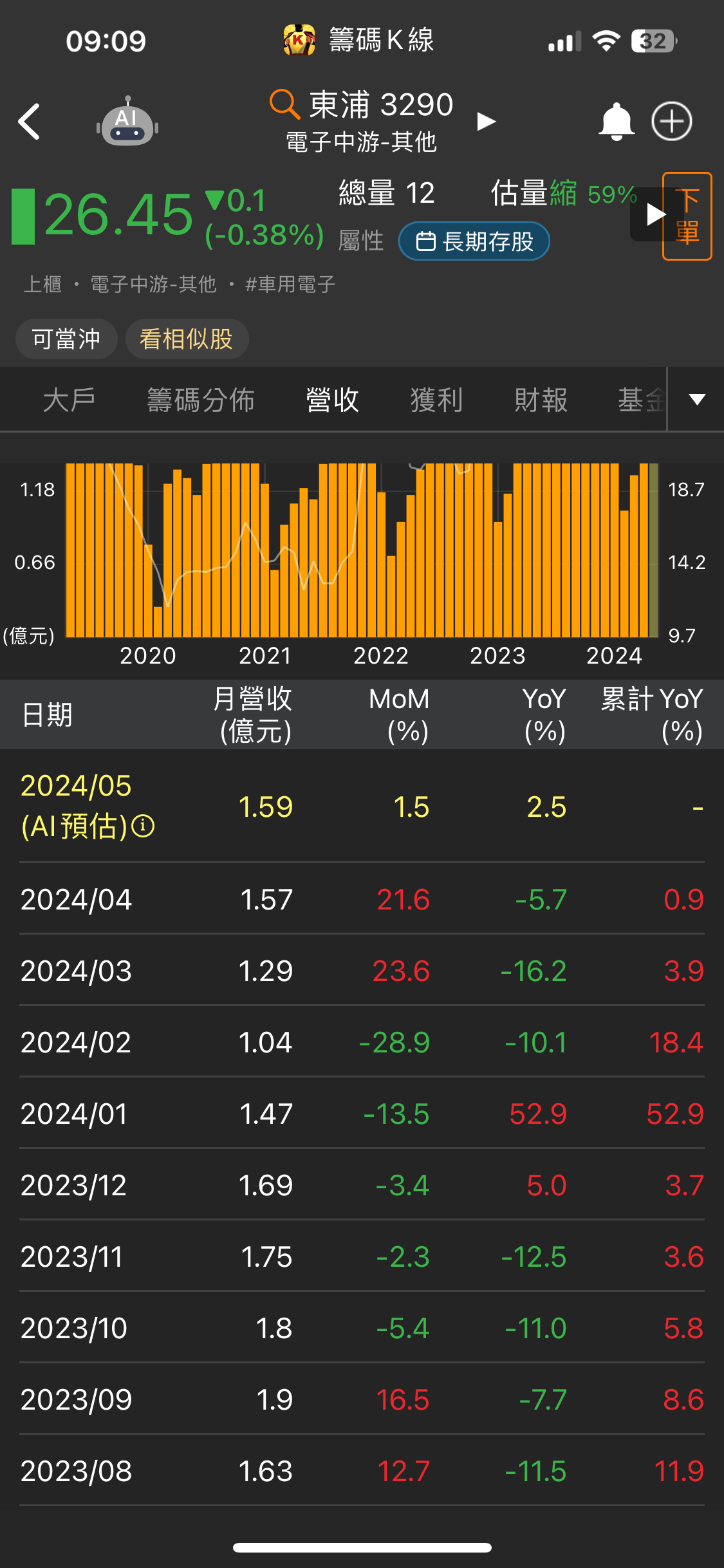
Task: Go back with the left arrow
Action: 30,122
